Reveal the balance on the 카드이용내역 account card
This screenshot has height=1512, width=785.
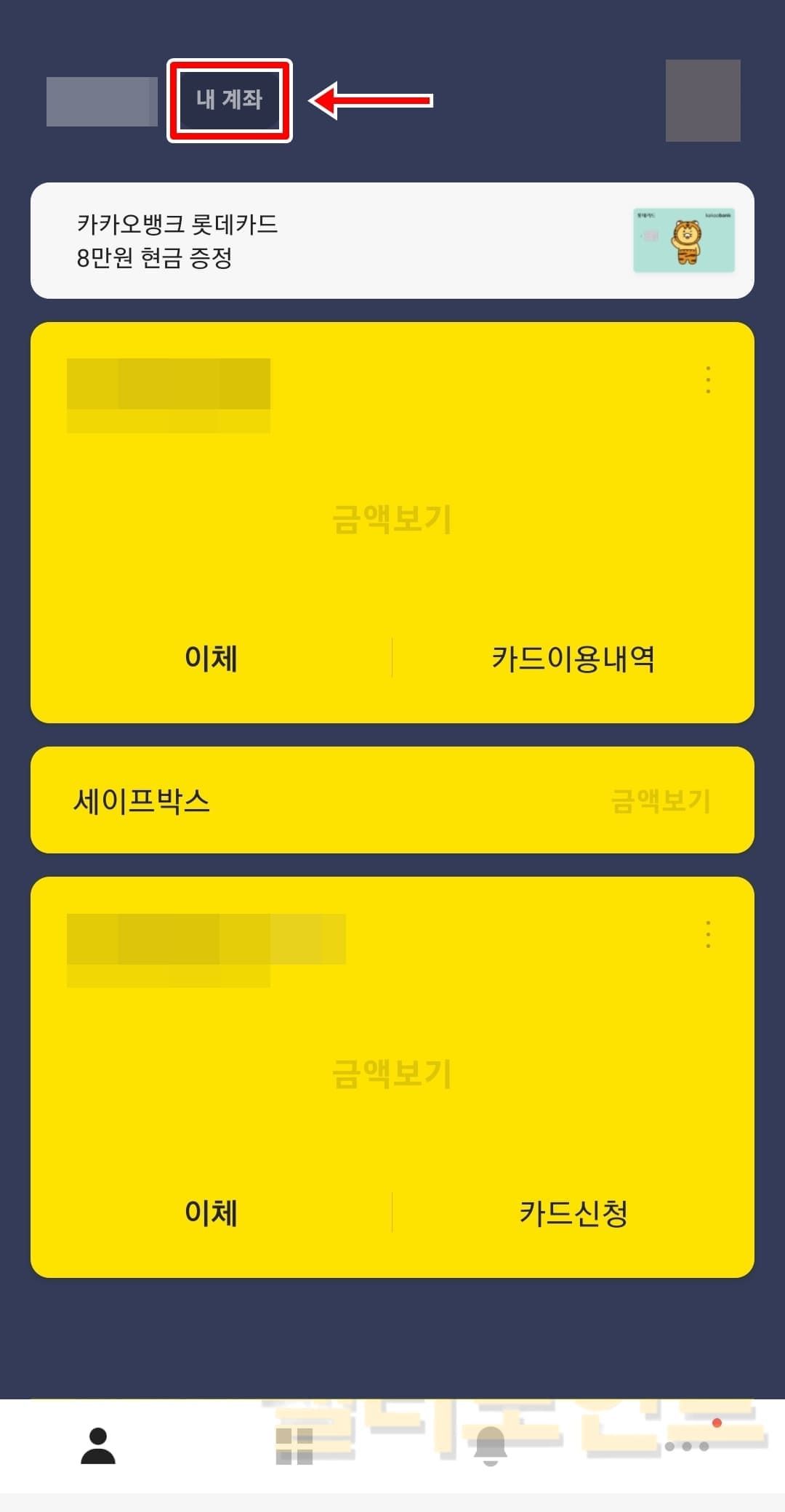(x=392, y=520)
